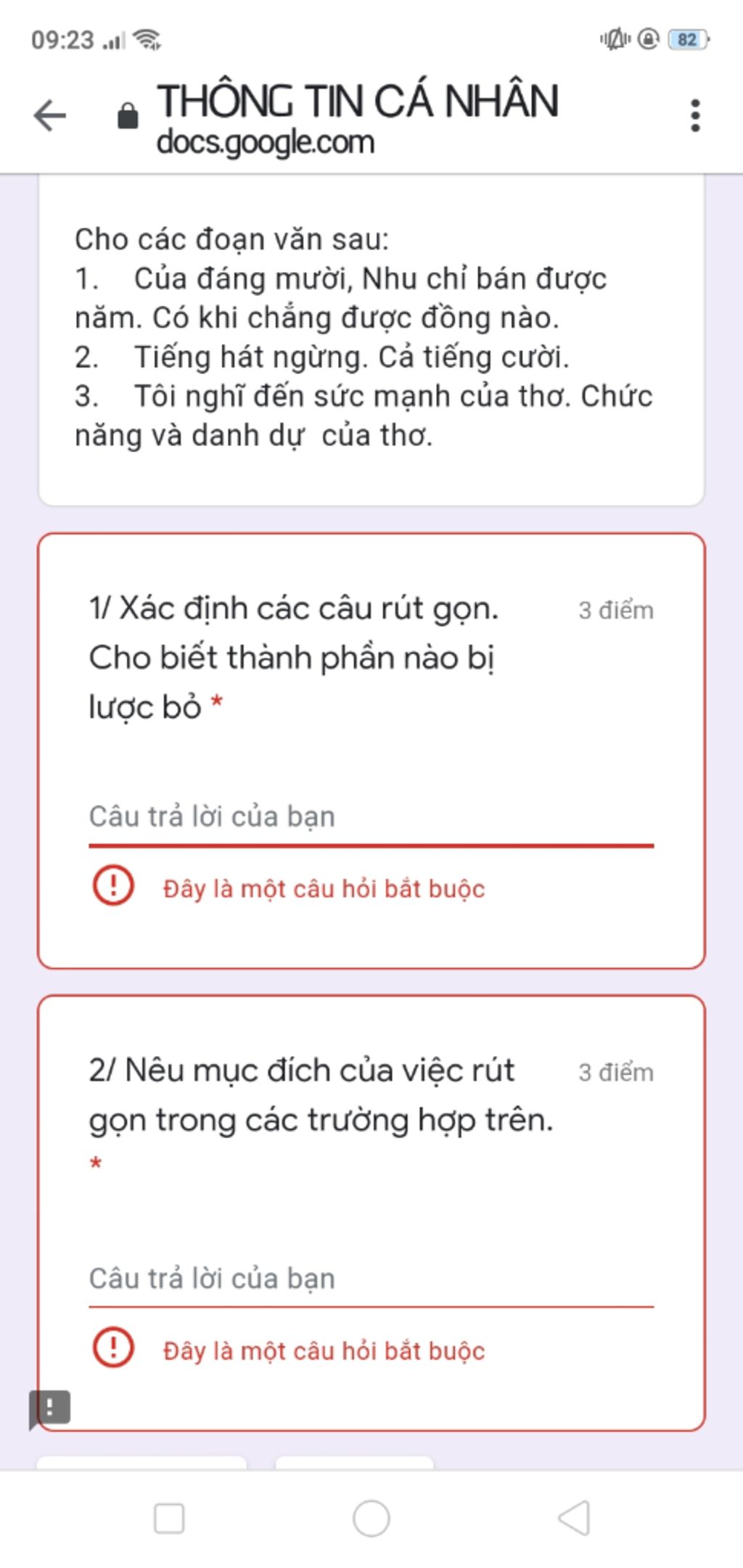Viewport: 743px width, 1568px height.
Task: Focus the answer field for question 1/
Action: pos(371,817)
